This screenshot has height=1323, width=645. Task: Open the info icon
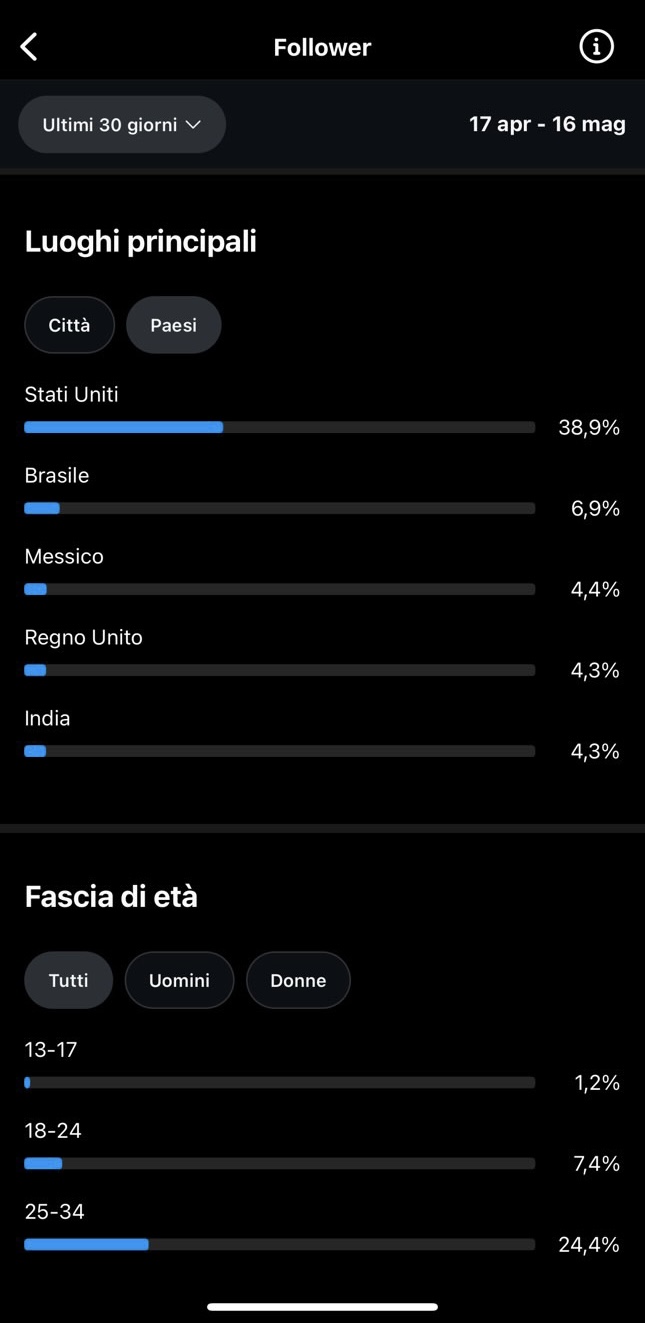[x=596, y=46]
